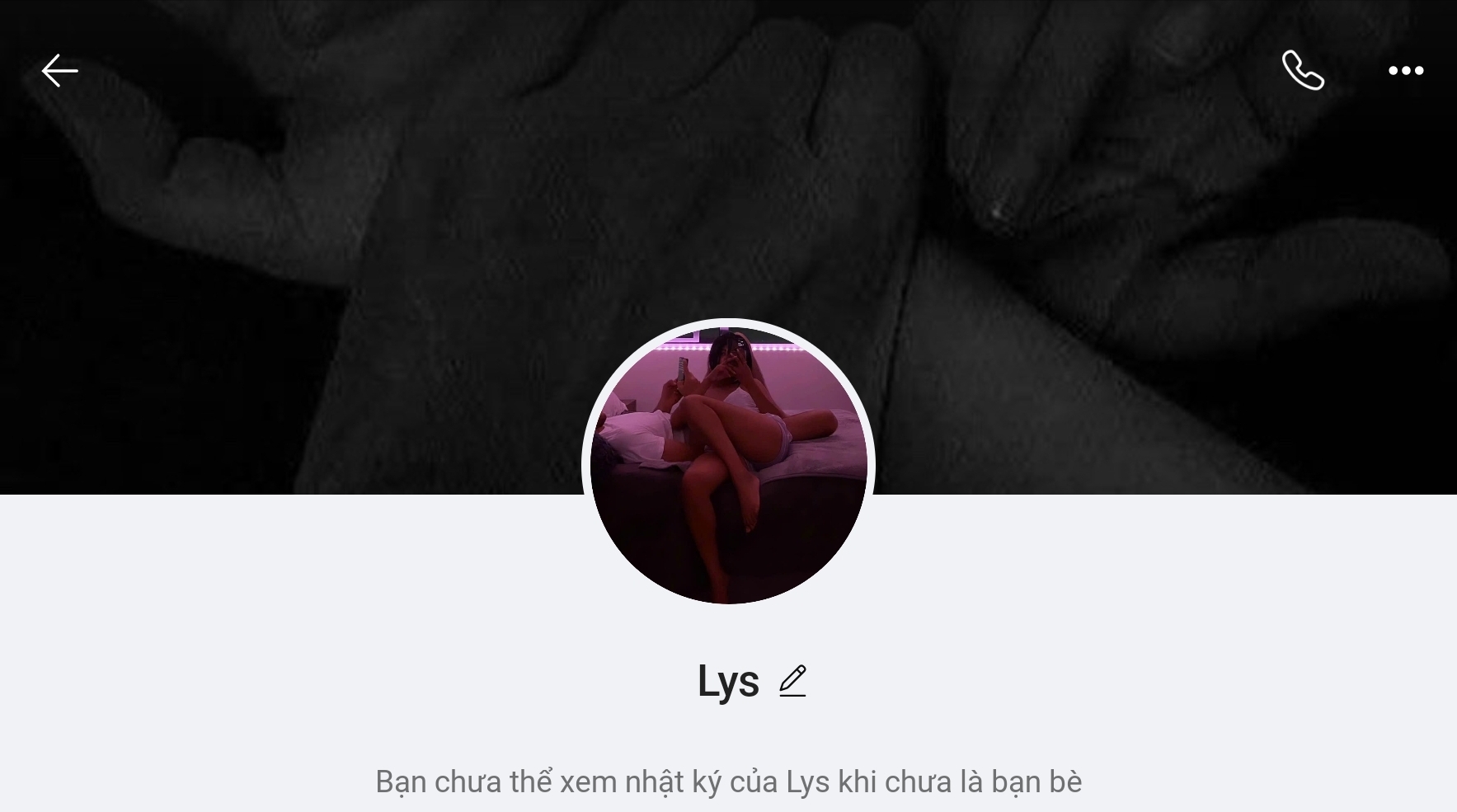Image resolution: width=1457 pixels, height=812 pixels.
Task: Call Lys with the phone icon
Action: pyautogui.click(x=1303, y=71)
